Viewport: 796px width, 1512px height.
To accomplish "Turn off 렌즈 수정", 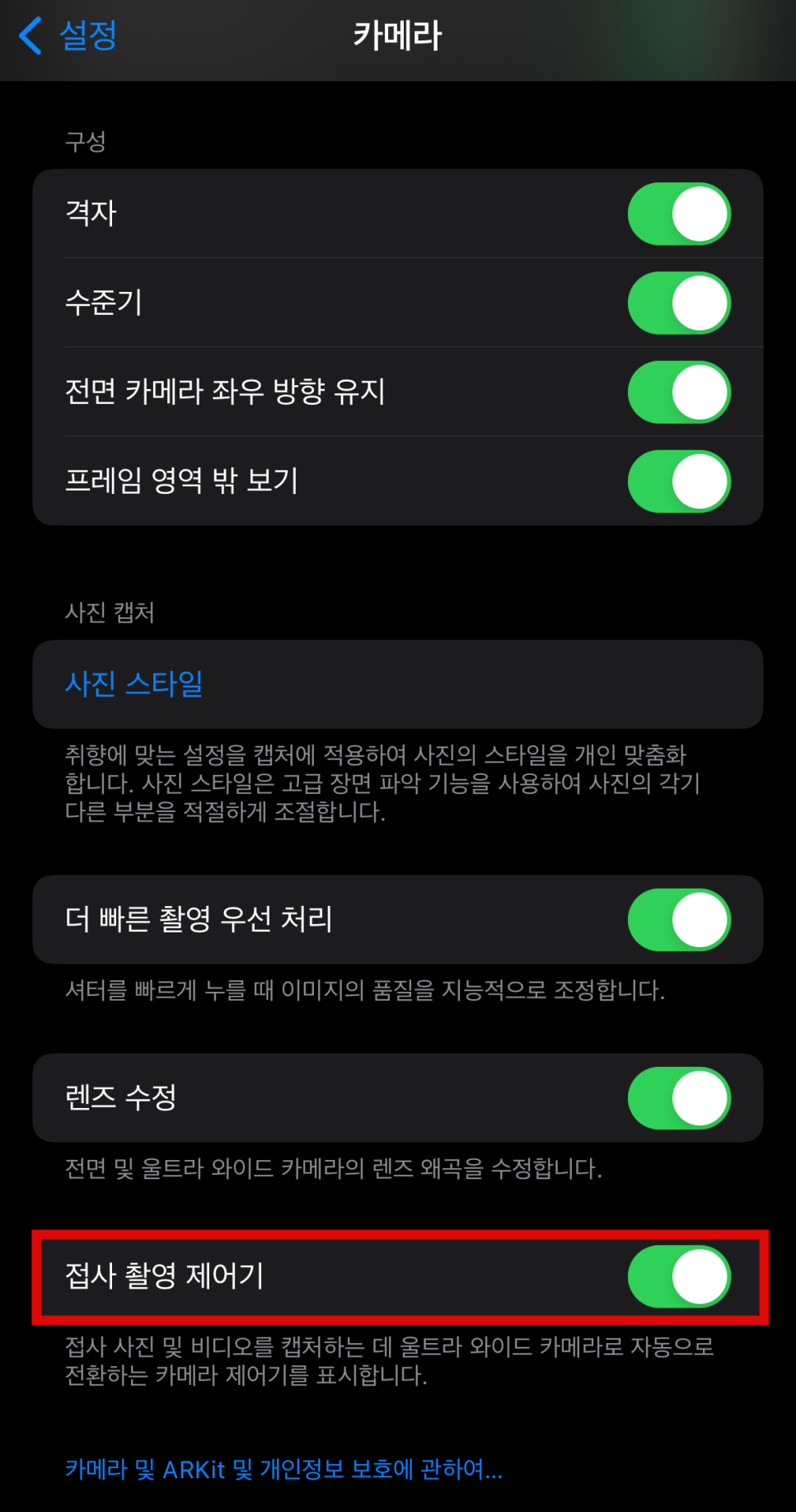I will pos(679,1098).
